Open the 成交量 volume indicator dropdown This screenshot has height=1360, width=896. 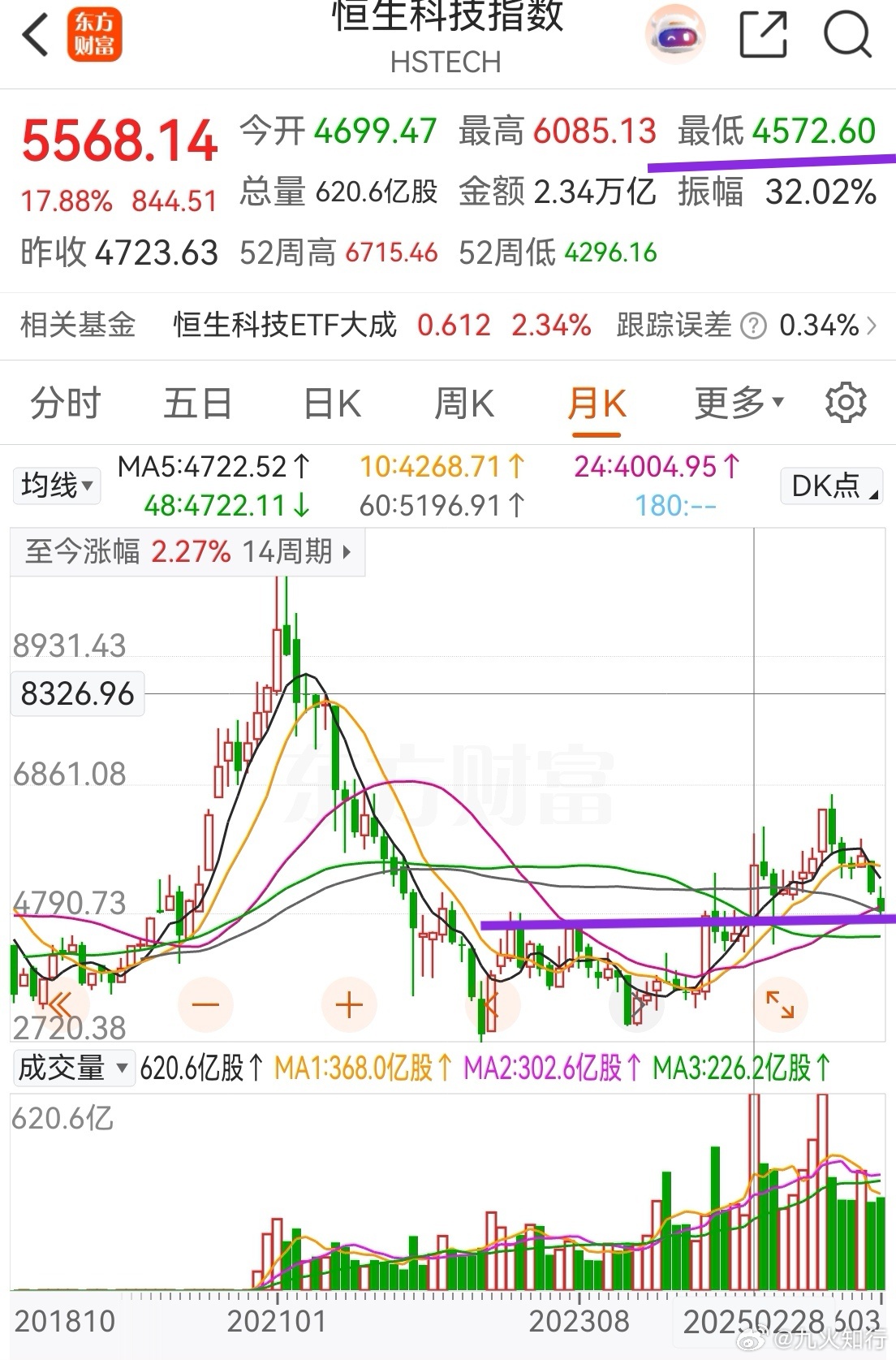pyautogui.click(x=71, y=1069)
